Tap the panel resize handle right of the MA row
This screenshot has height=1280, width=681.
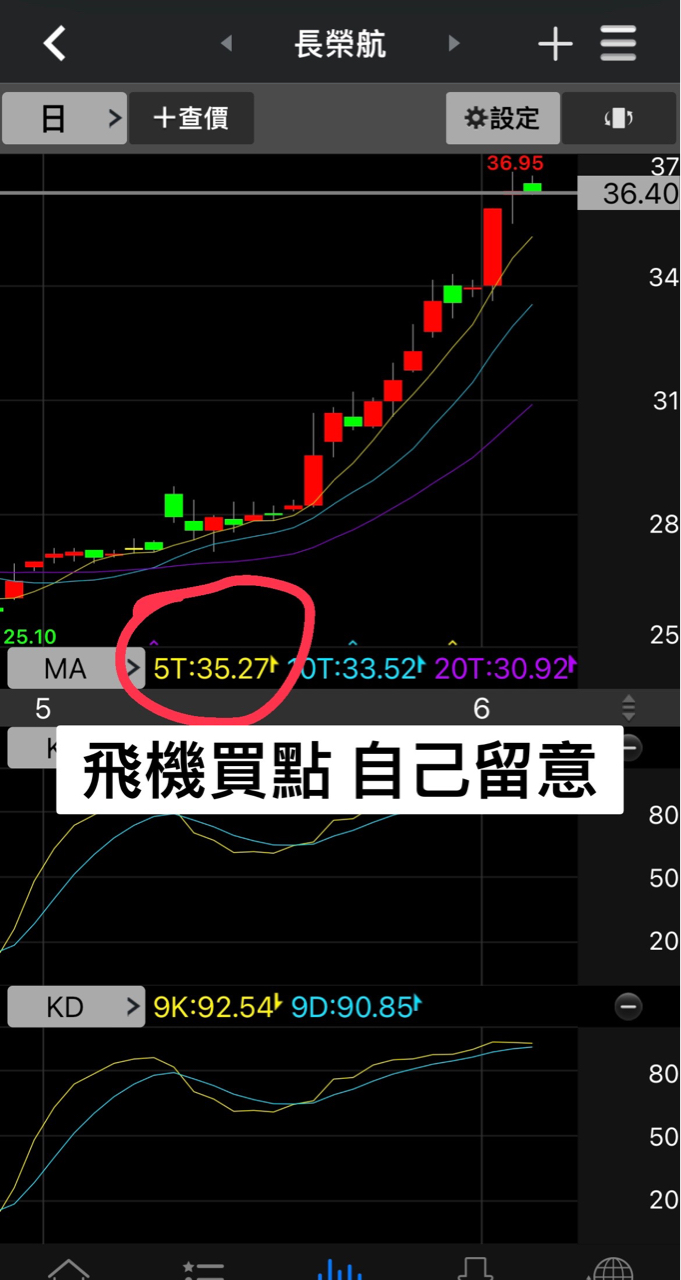coord(628,708)
